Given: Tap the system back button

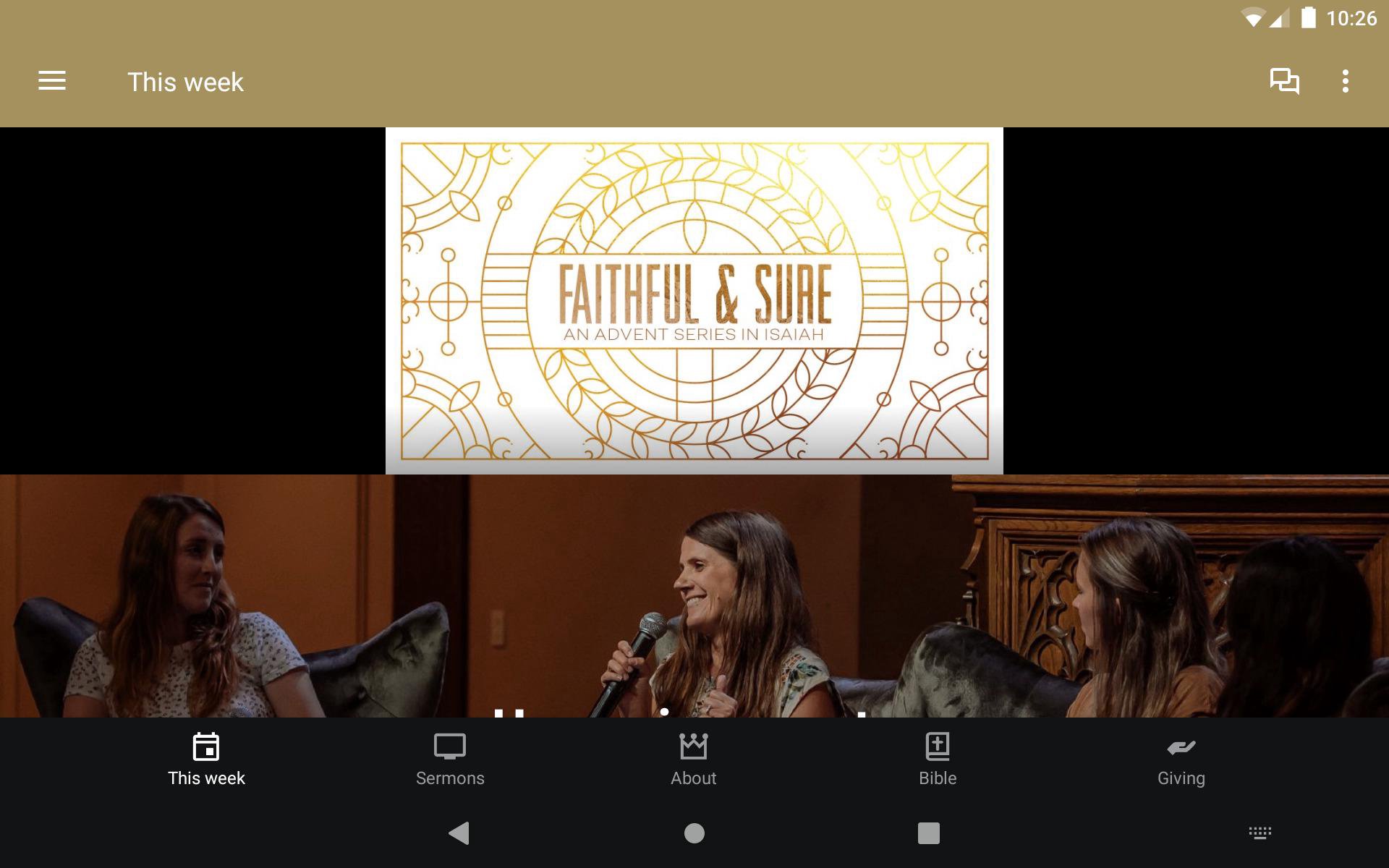Looking at the screenshot, I should 459,833.
